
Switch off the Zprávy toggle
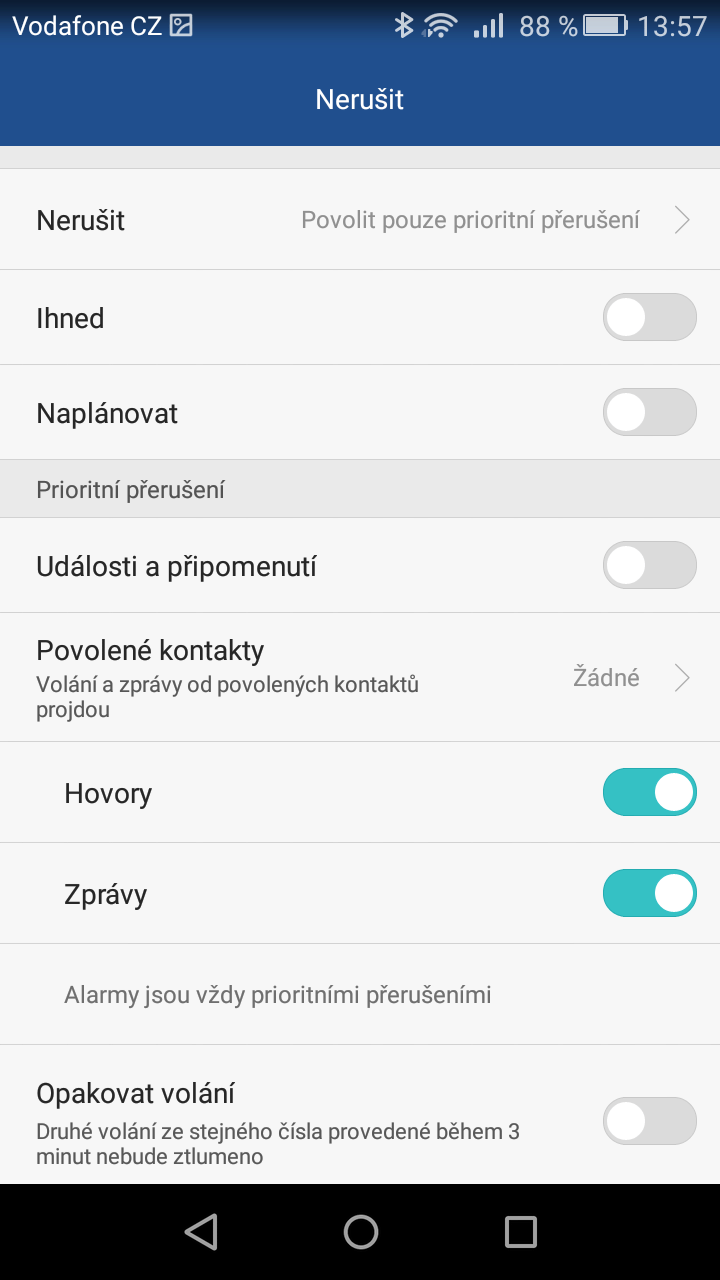pyautogui.click(x=649, y=893)
